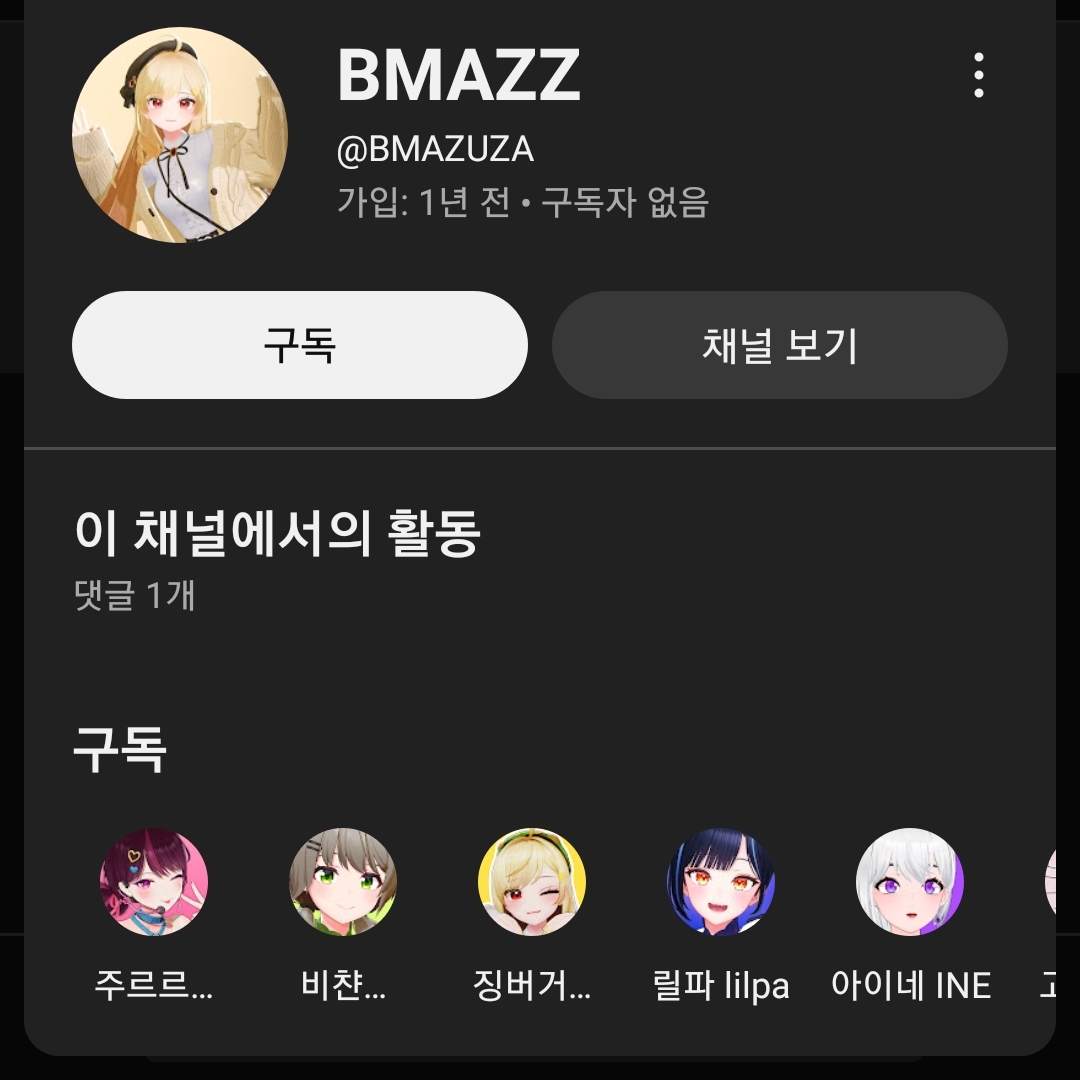The height and width of the screenshot is (1080, 1080).
Task: Open BMAZZ's profile picture
Action: tap(180, 135)
